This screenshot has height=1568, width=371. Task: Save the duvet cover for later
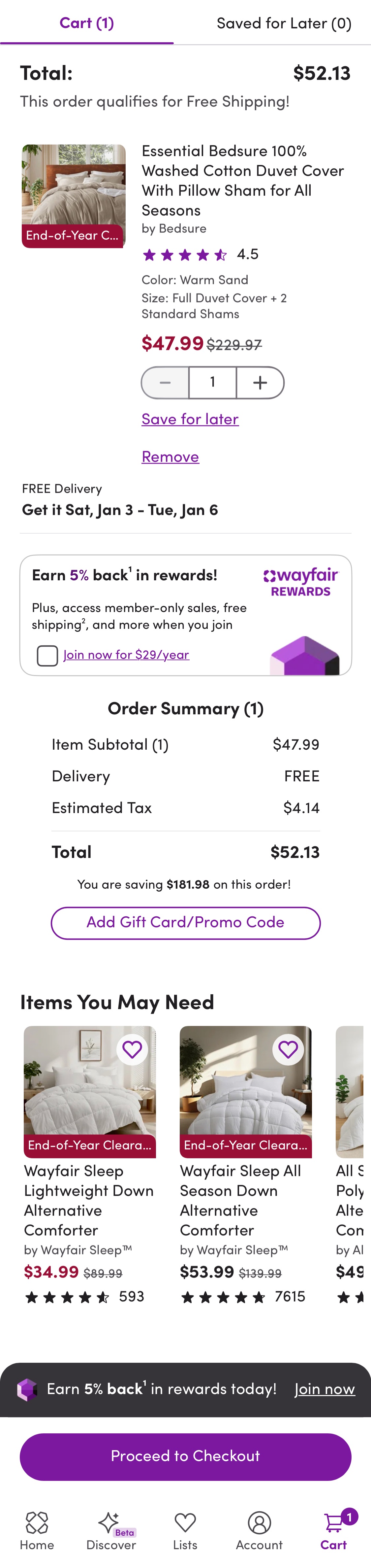190,419
